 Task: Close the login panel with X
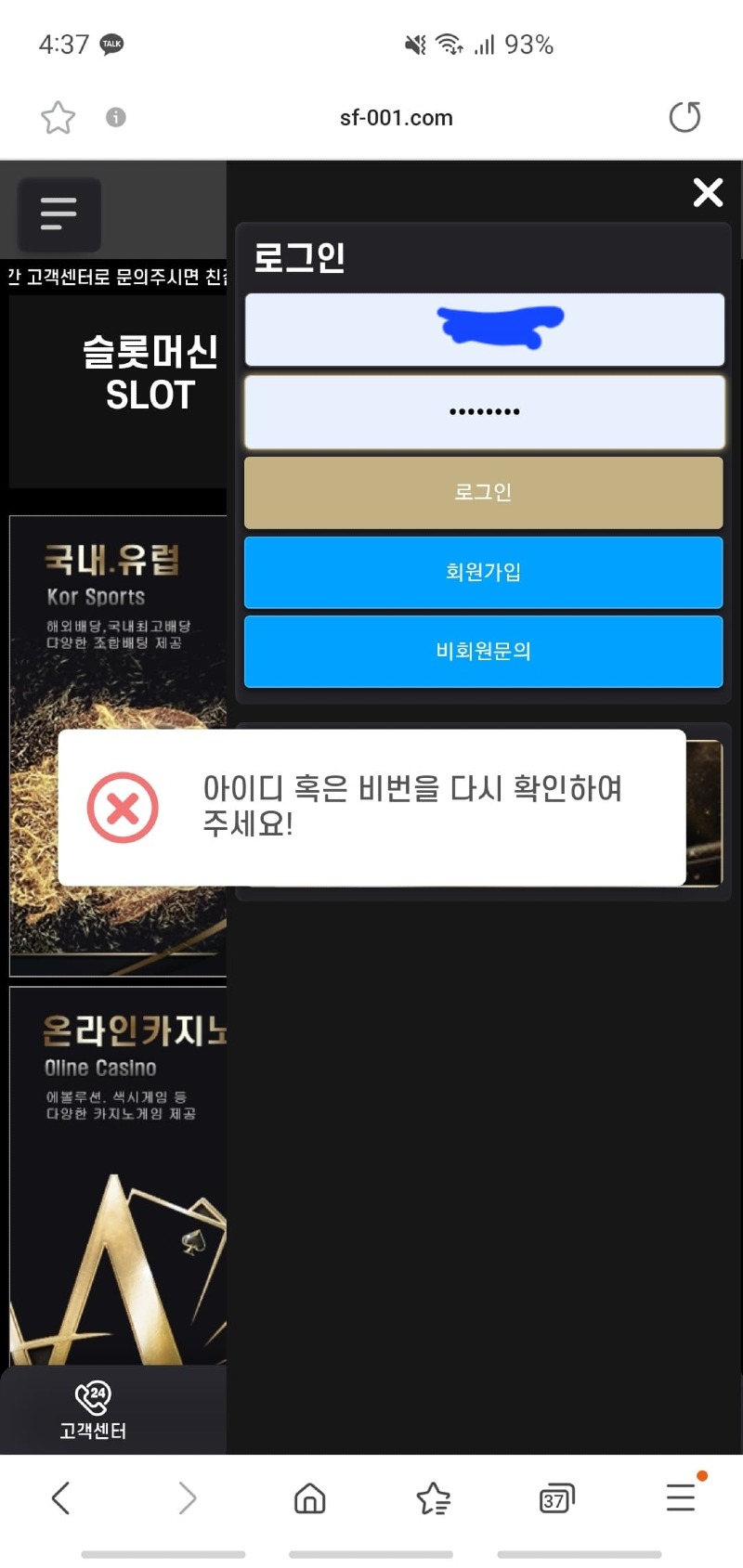pos(708,192)
